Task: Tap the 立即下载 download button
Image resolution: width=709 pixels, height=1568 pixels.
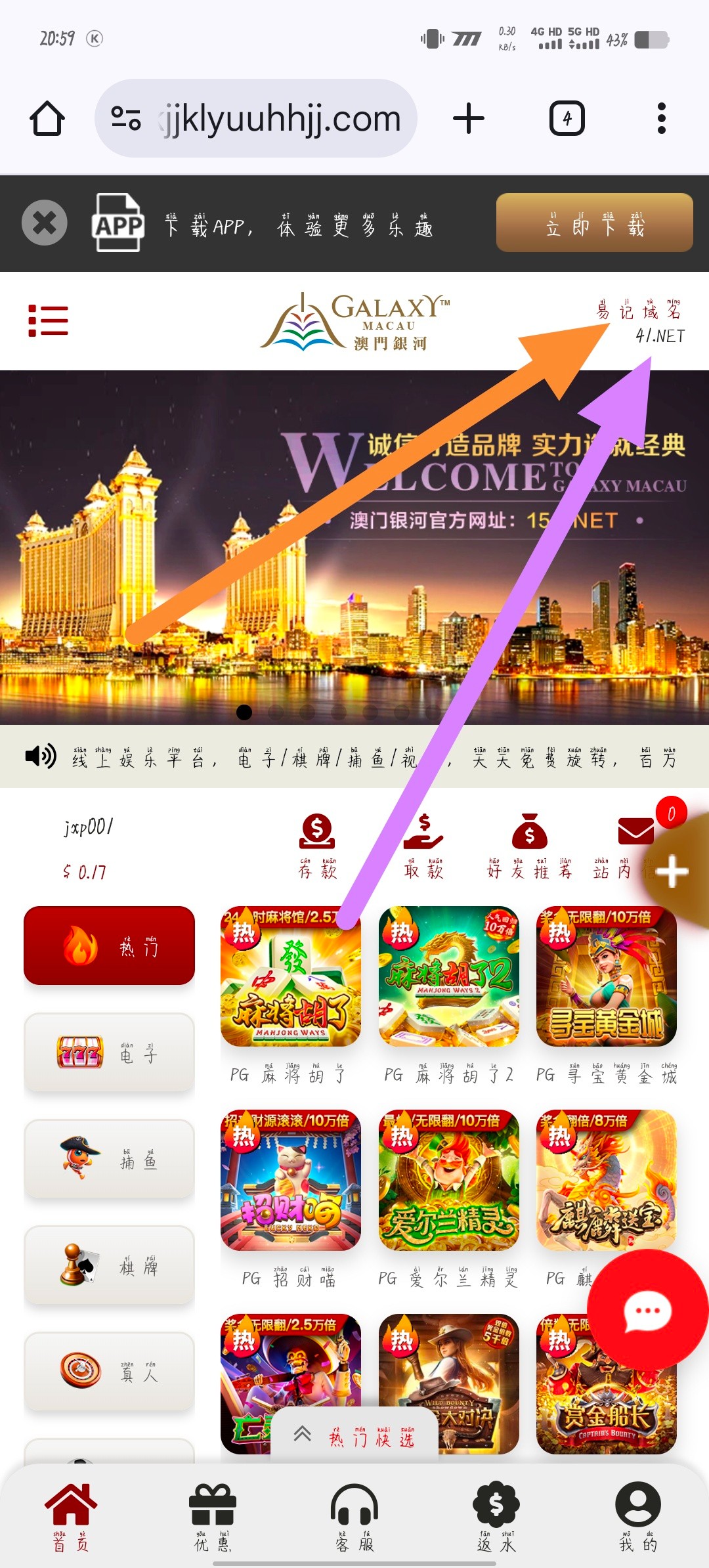Action: point(594,223)
